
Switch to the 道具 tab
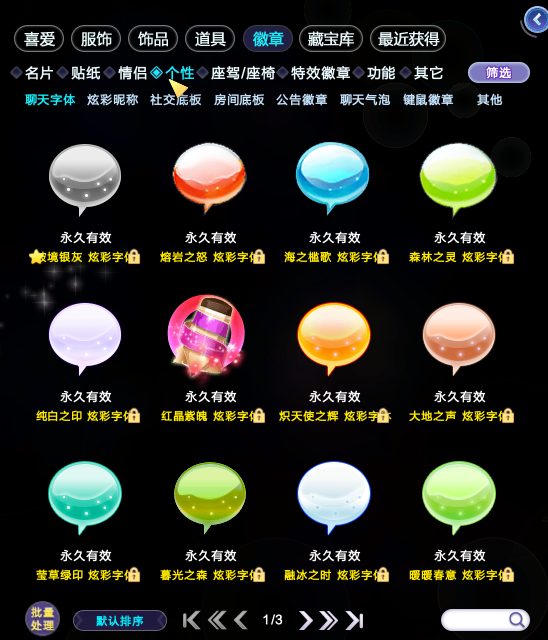pos(210,39)
